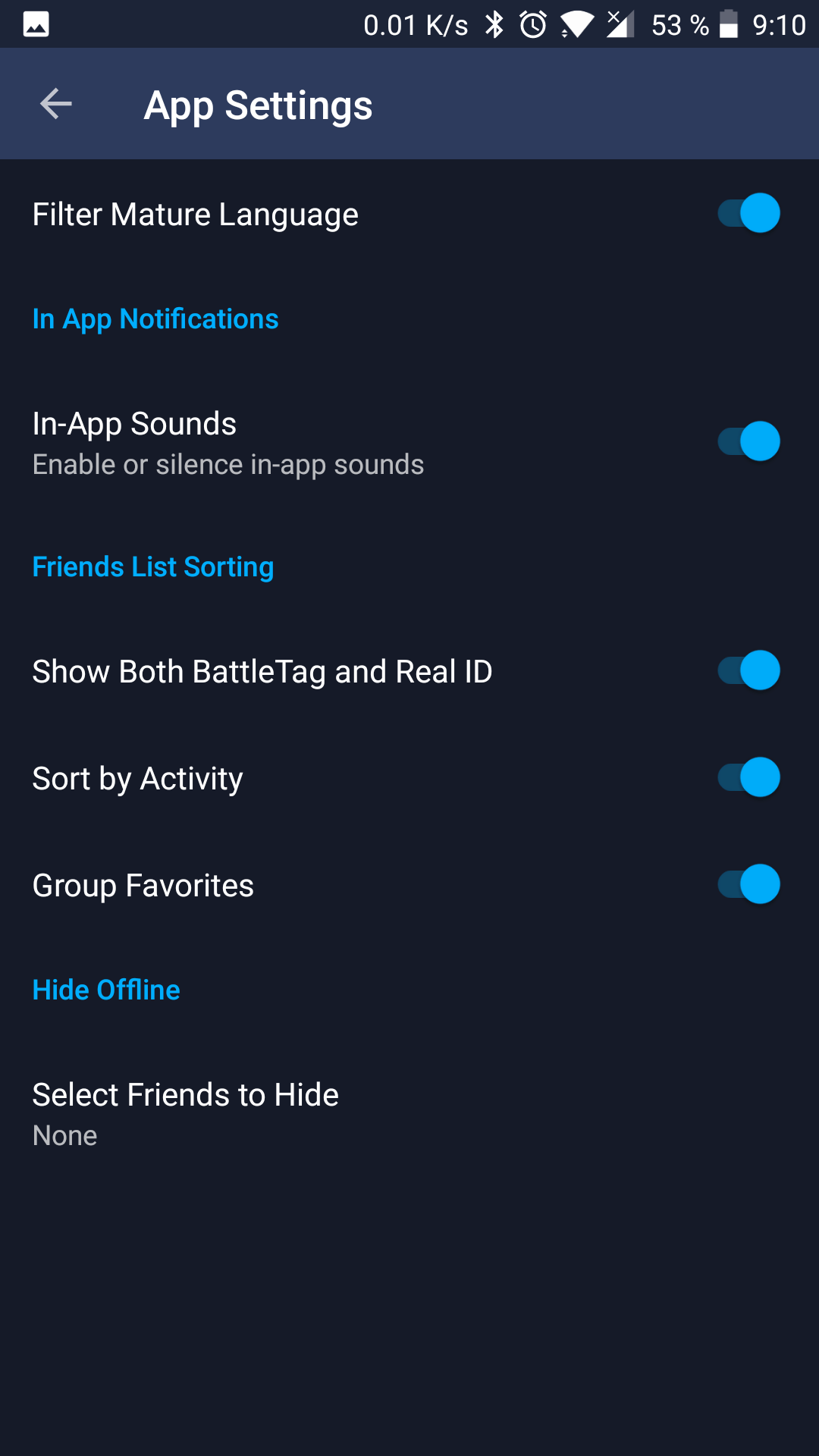Toggle Show Both BattleTag and Real ID
The height and width of the screenshot is (1456, 819).
(749, 670)
